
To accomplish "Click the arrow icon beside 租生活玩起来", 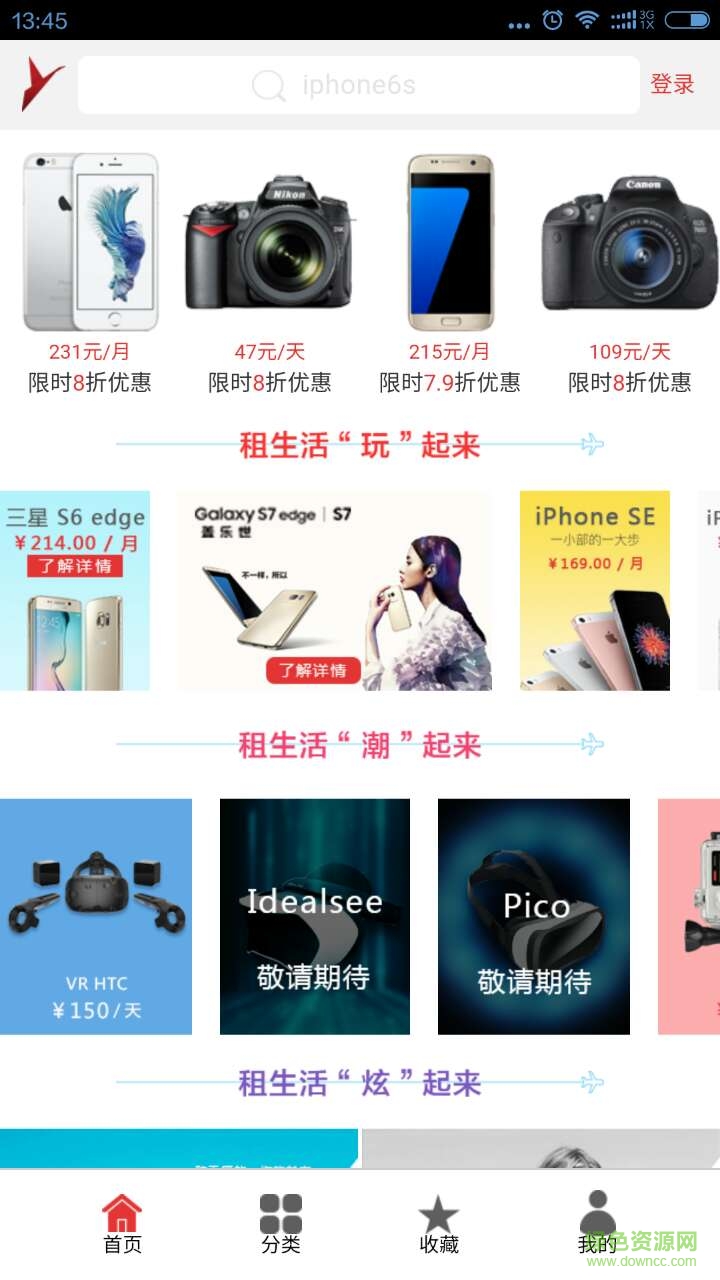I will (x=592, y=446).
